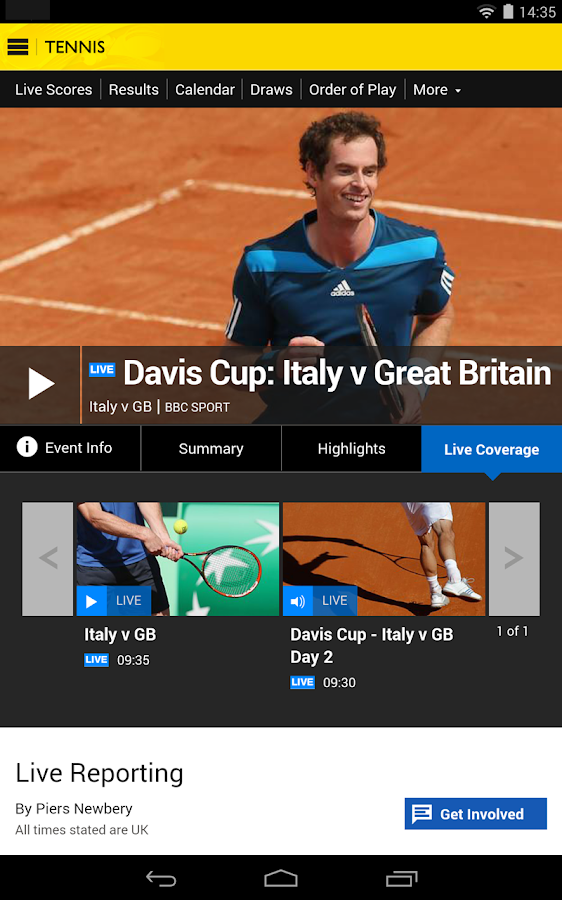Screen dimensions: 562x900
Task: Go back using the system back button
Action: pyautogui.click(x=161, y=878)
